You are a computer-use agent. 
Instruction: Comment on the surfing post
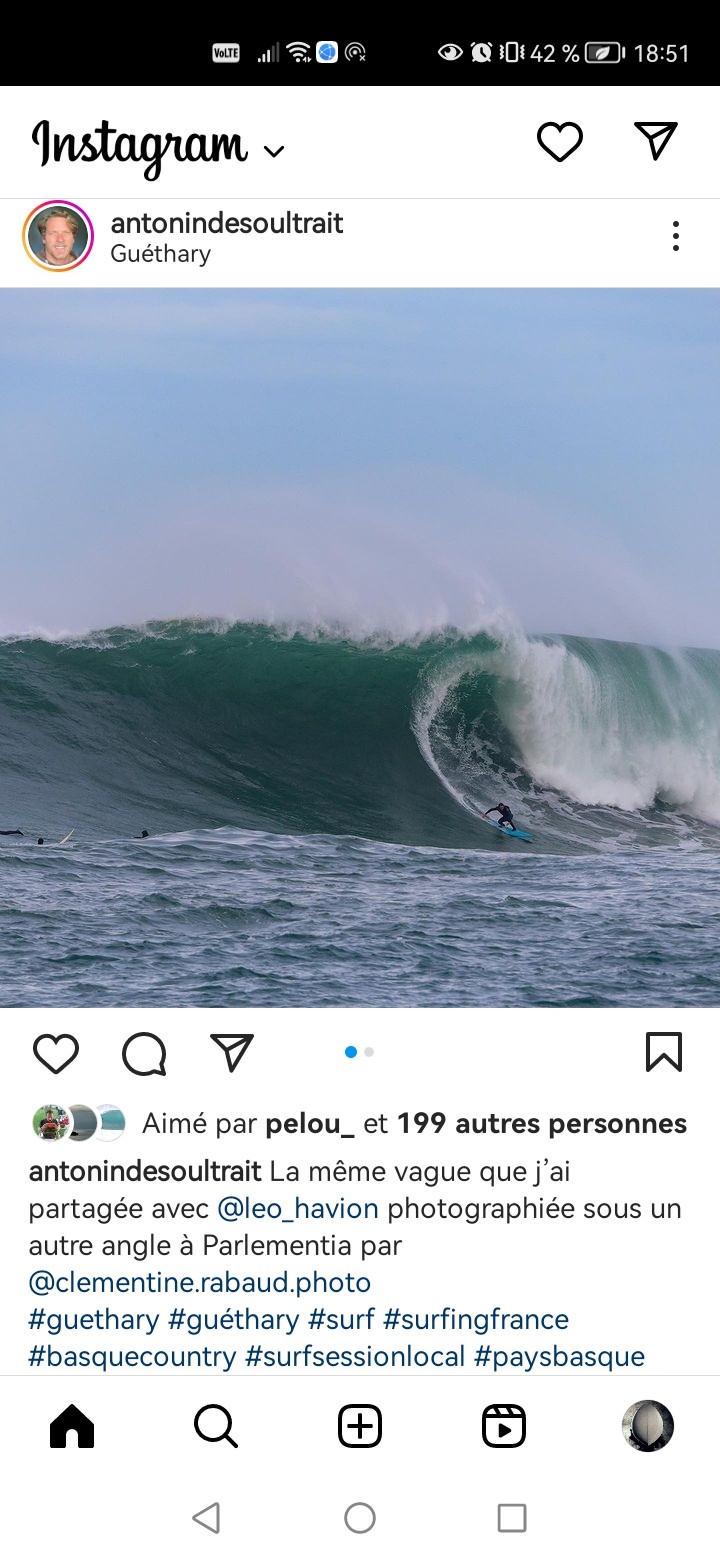pyautogui.click(x=144, y=1053)
